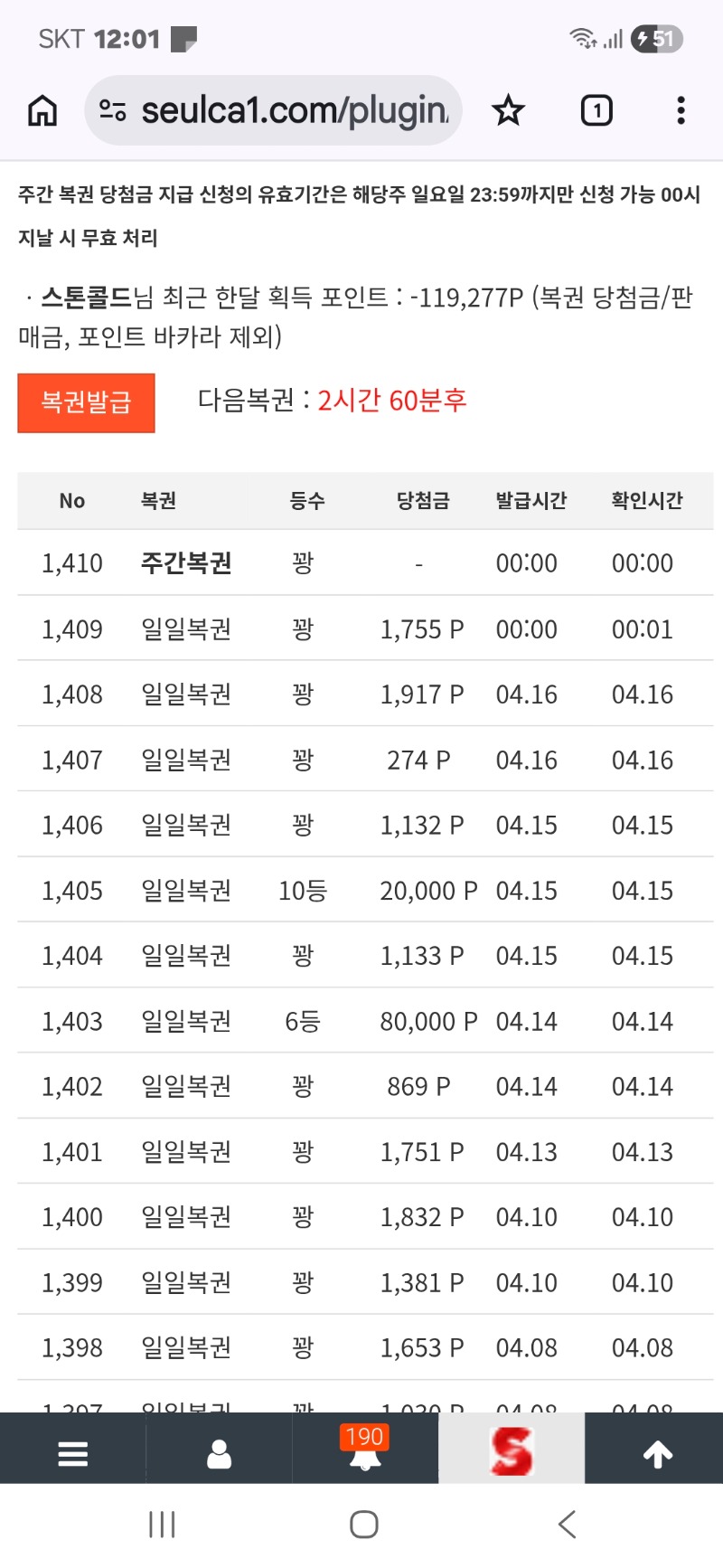Open the browser overflow menu
Image resolution: width=723 pixels, height=1568 pixels.
[681, 111]
